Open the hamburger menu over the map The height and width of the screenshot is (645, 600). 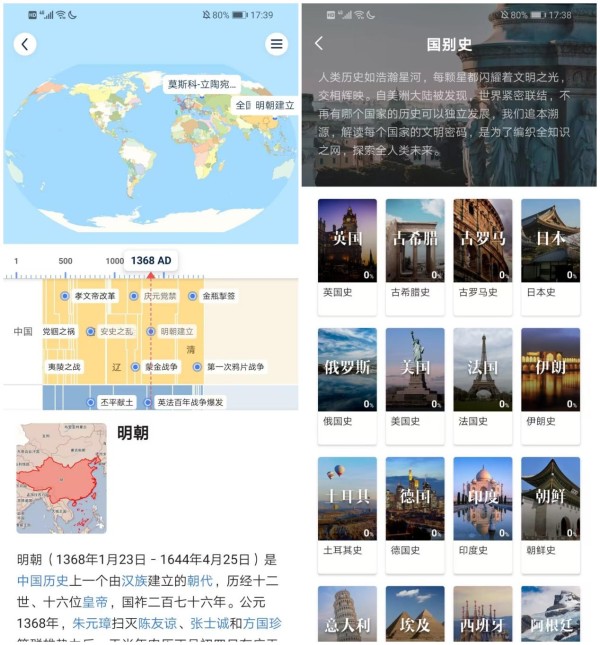[x=276, y=44]
